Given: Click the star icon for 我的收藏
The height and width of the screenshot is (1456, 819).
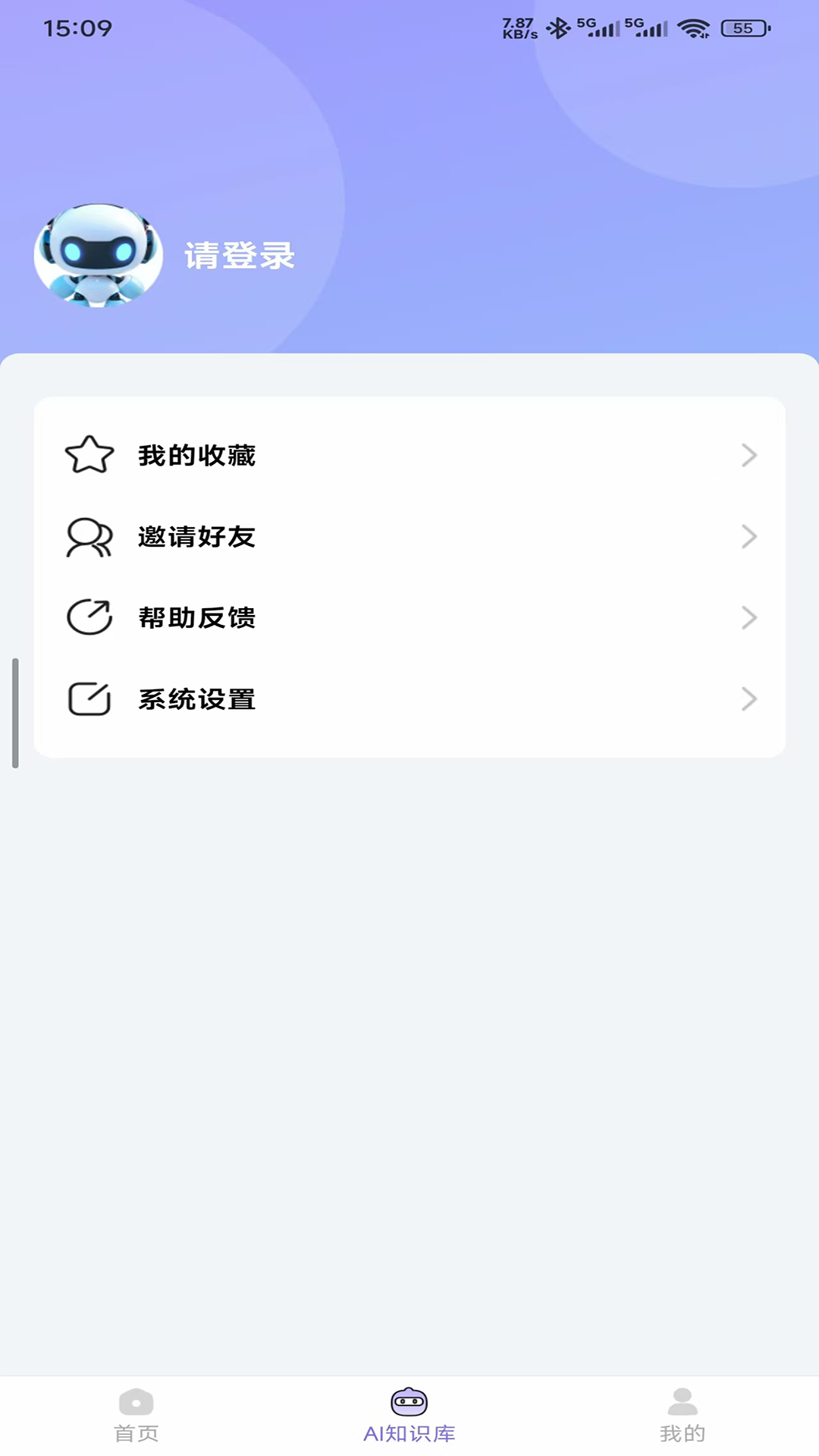Looking at the screenshot, I should click(x=88, y=455).
